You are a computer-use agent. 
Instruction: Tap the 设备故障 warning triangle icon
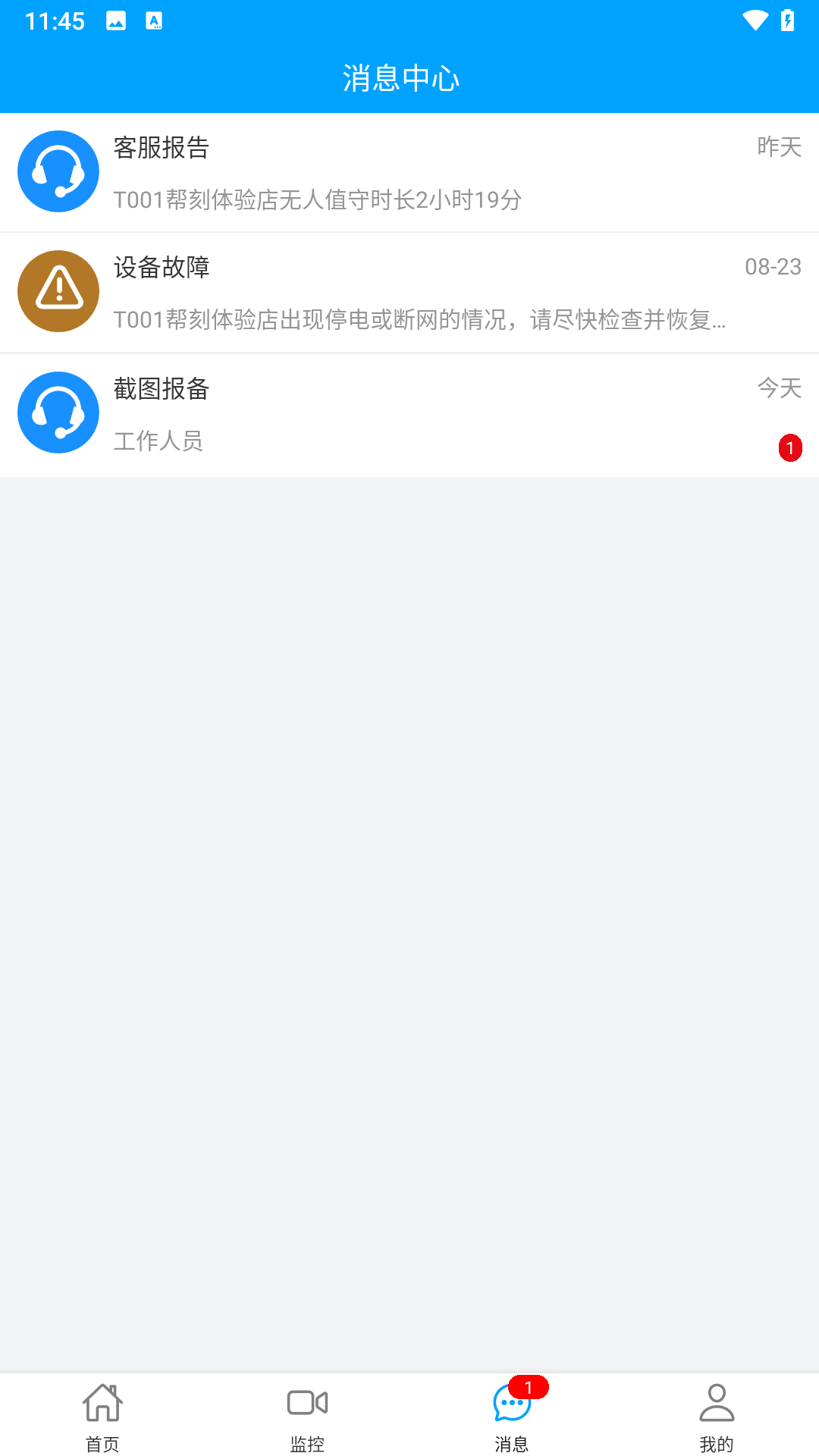(58, 290)
